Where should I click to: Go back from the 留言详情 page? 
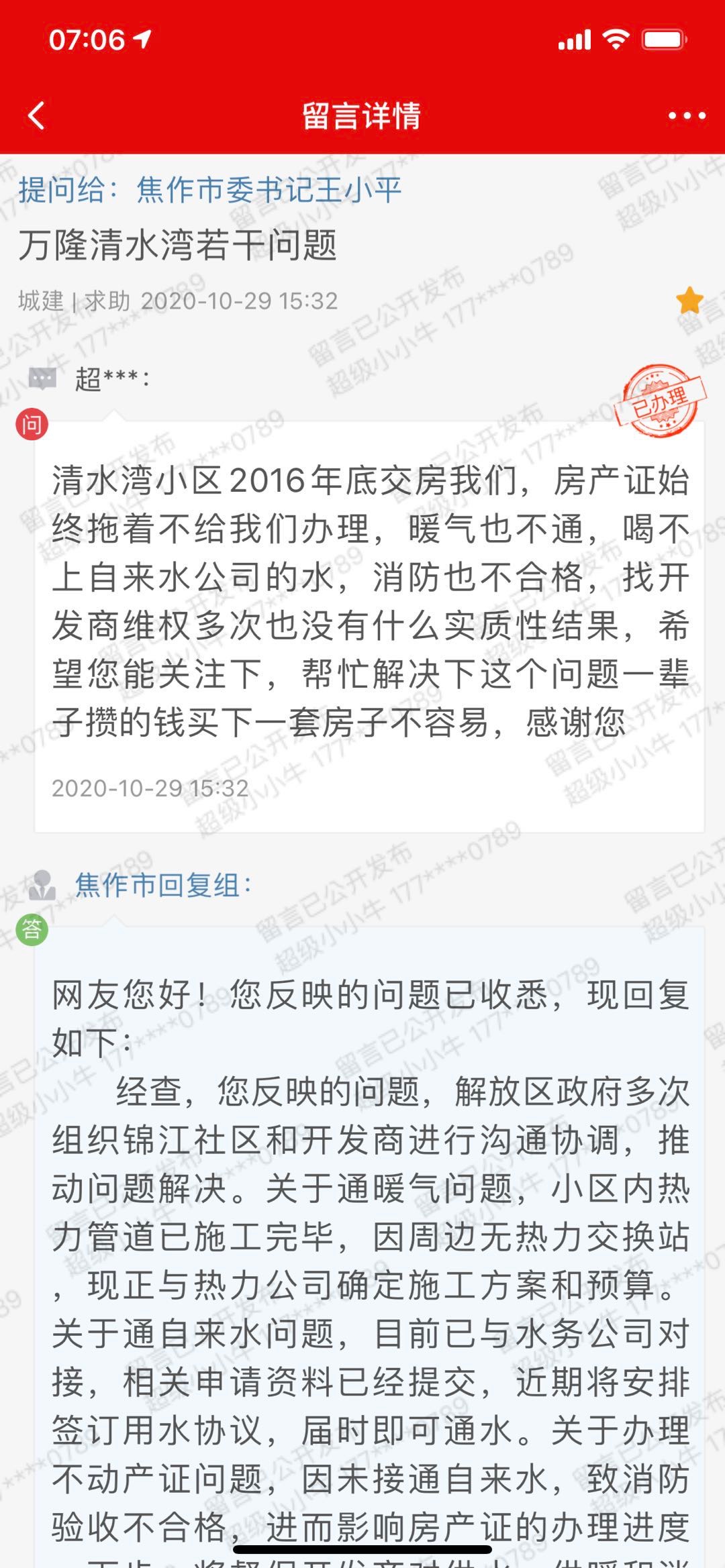pos(36,115)
